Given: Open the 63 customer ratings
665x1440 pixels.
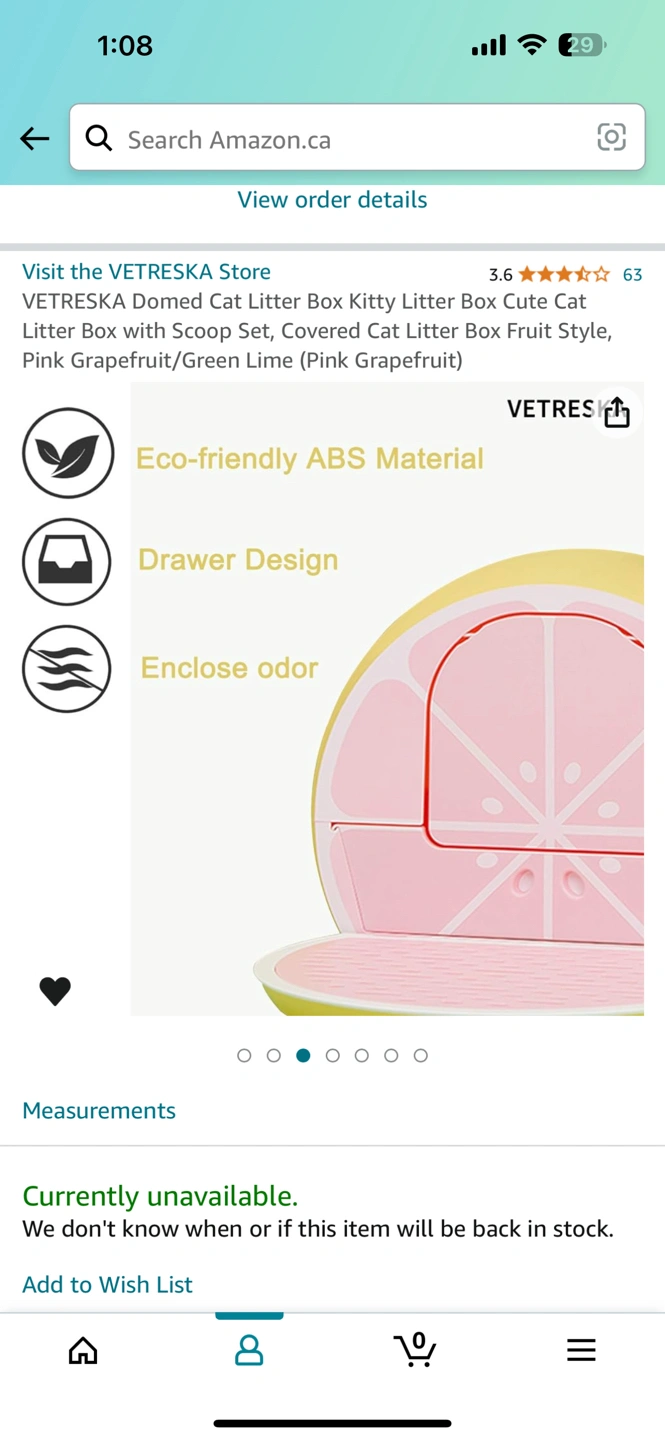Looking at the screenshot, I should (x=632, y=274).
